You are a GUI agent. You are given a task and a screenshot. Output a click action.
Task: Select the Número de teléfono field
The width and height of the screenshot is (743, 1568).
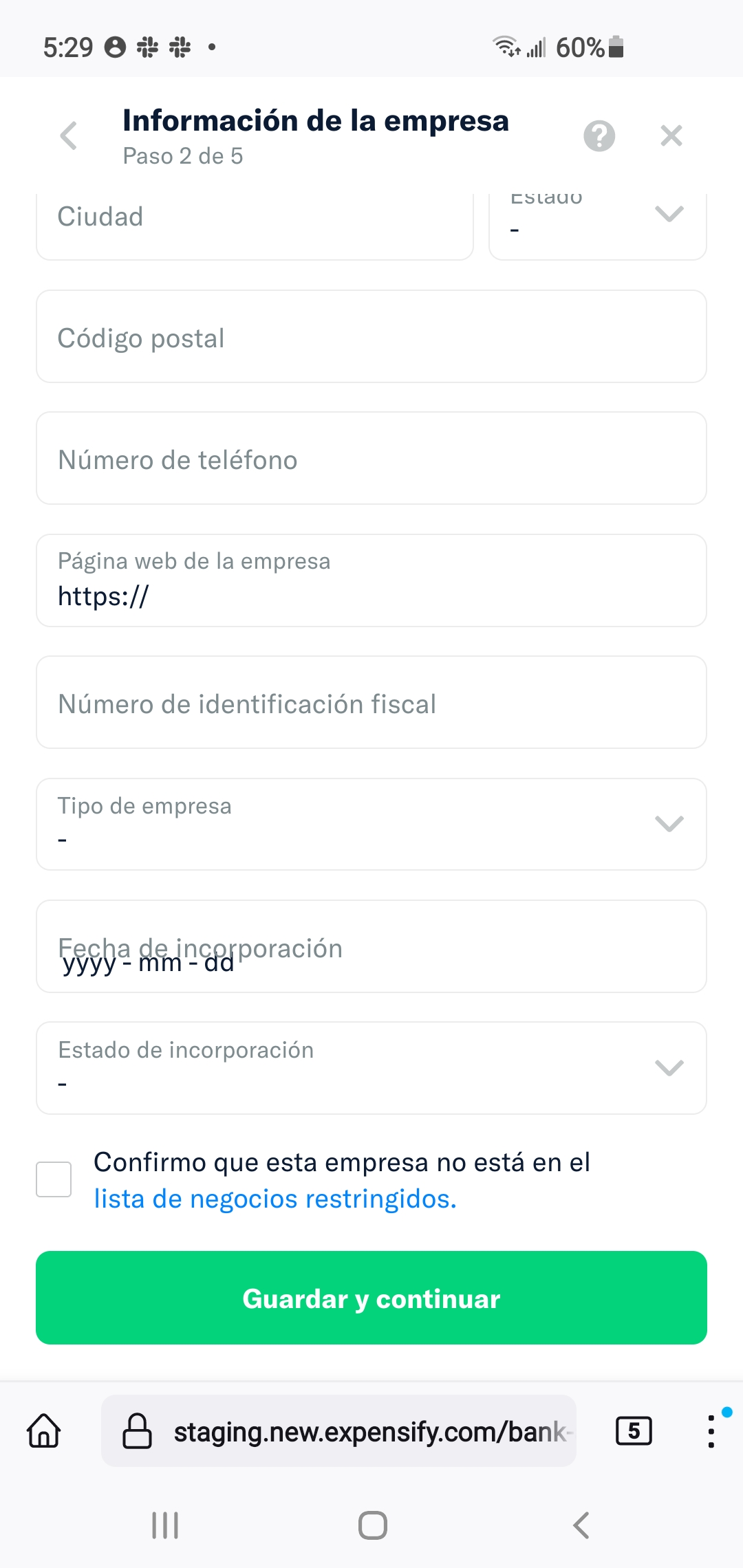(x=371, y=459)
